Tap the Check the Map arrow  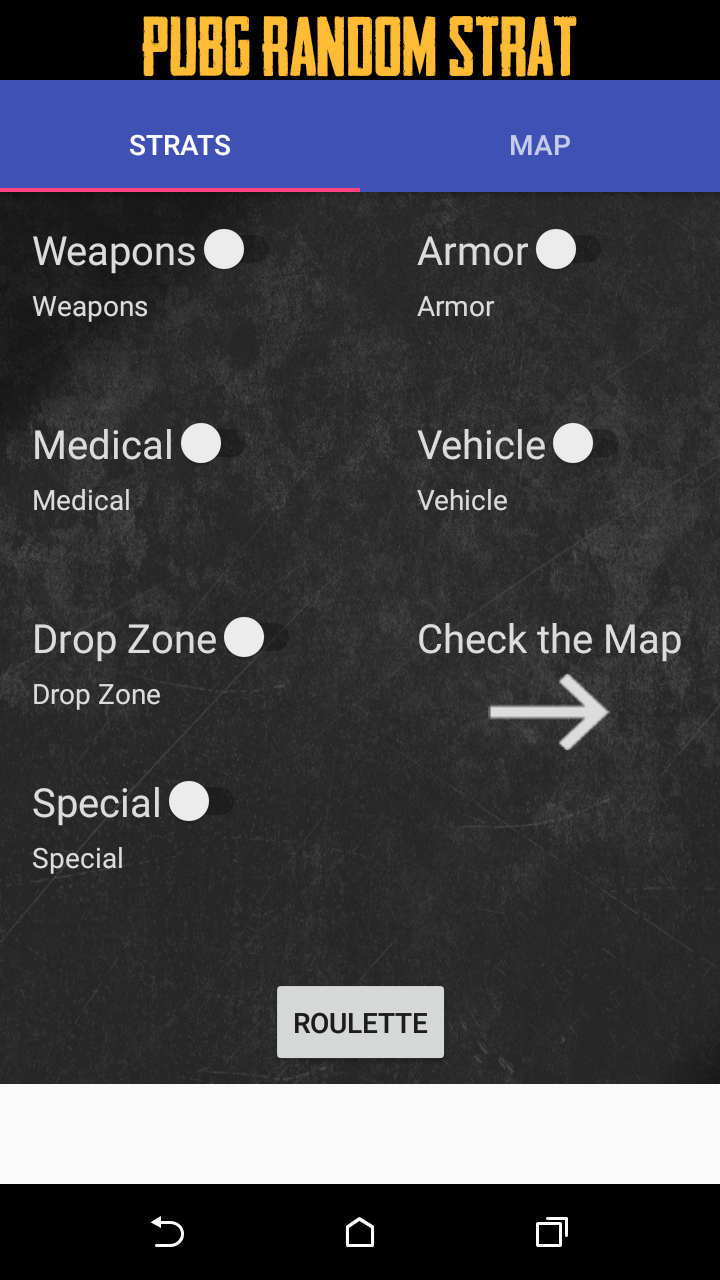549,712
